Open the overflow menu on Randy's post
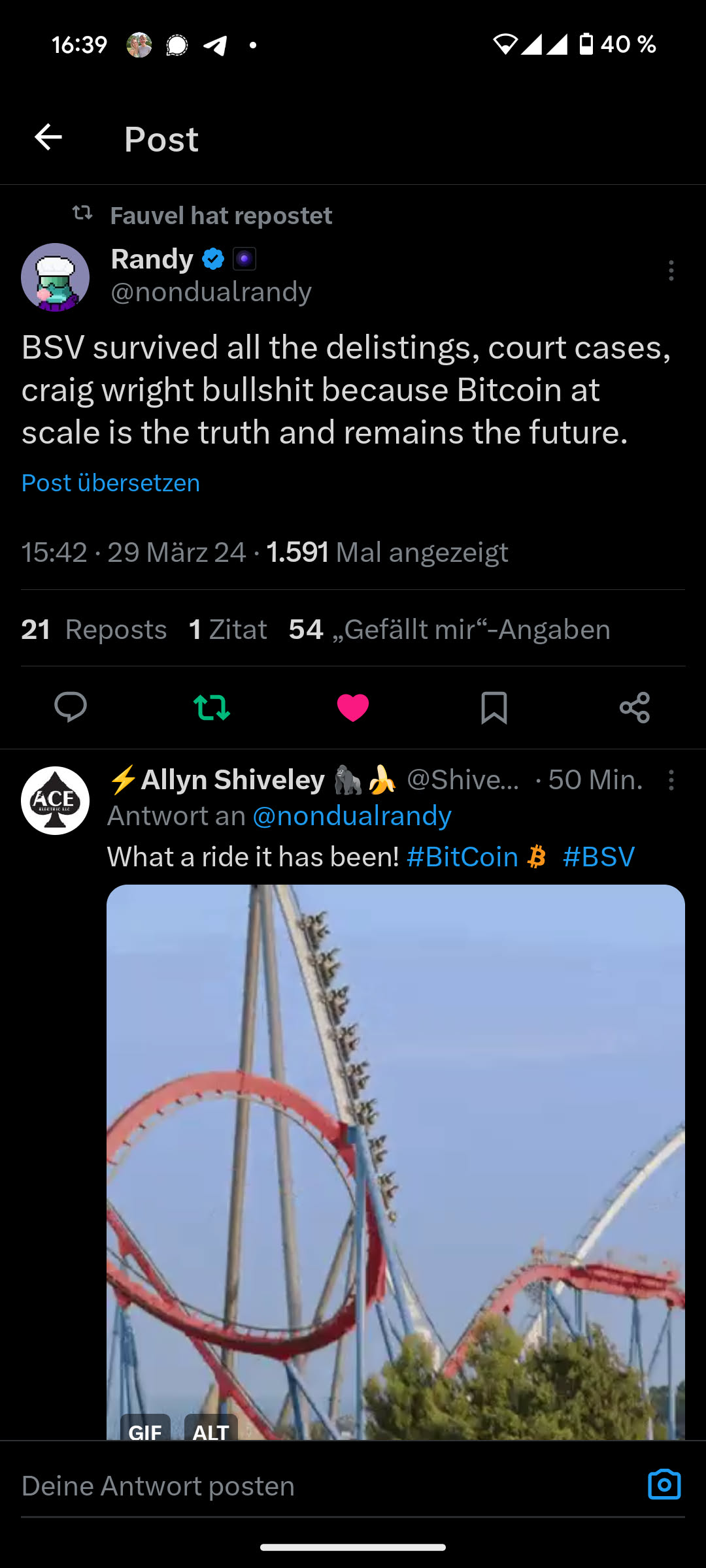This screenshot has height=1568, width=706. click(671, 270)
